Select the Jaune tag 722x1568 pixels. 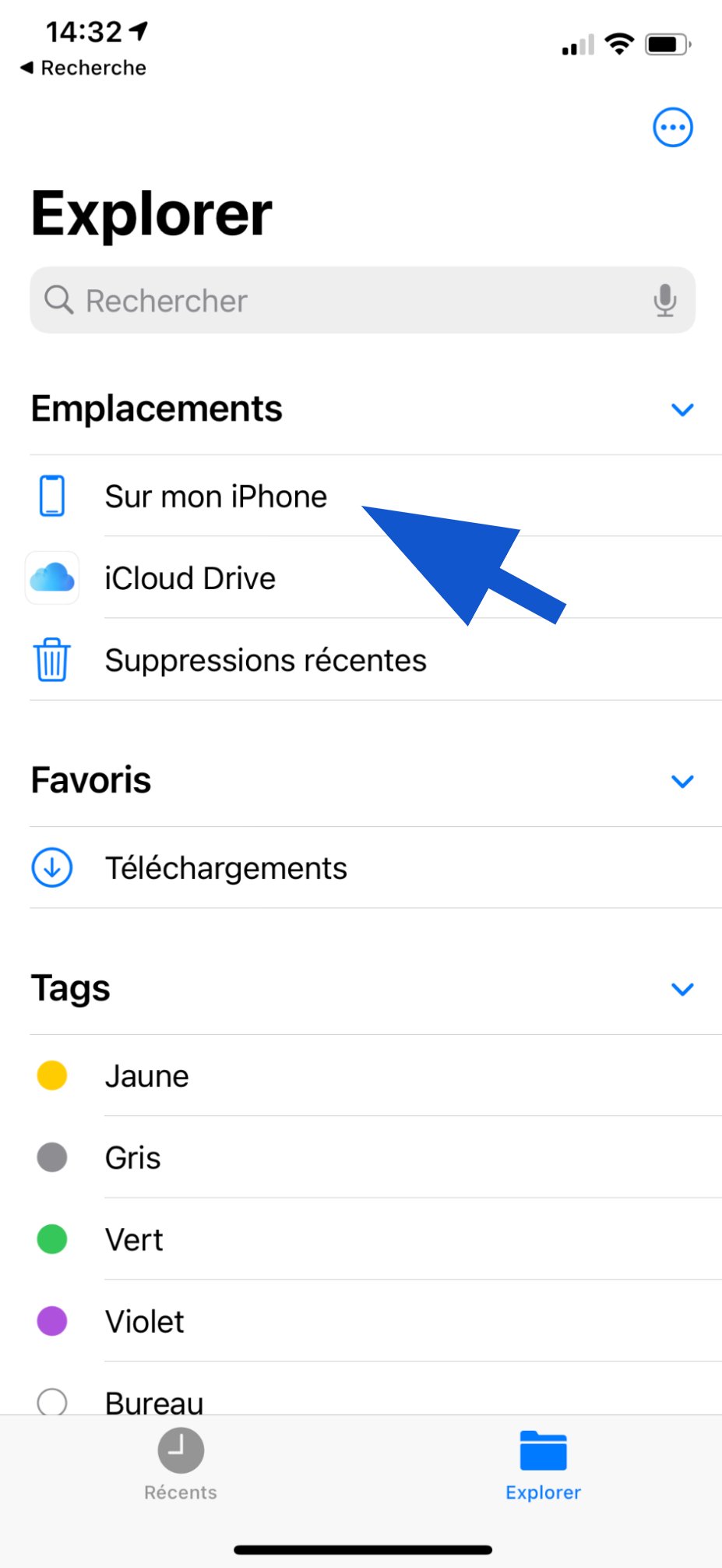(375, 1075)
